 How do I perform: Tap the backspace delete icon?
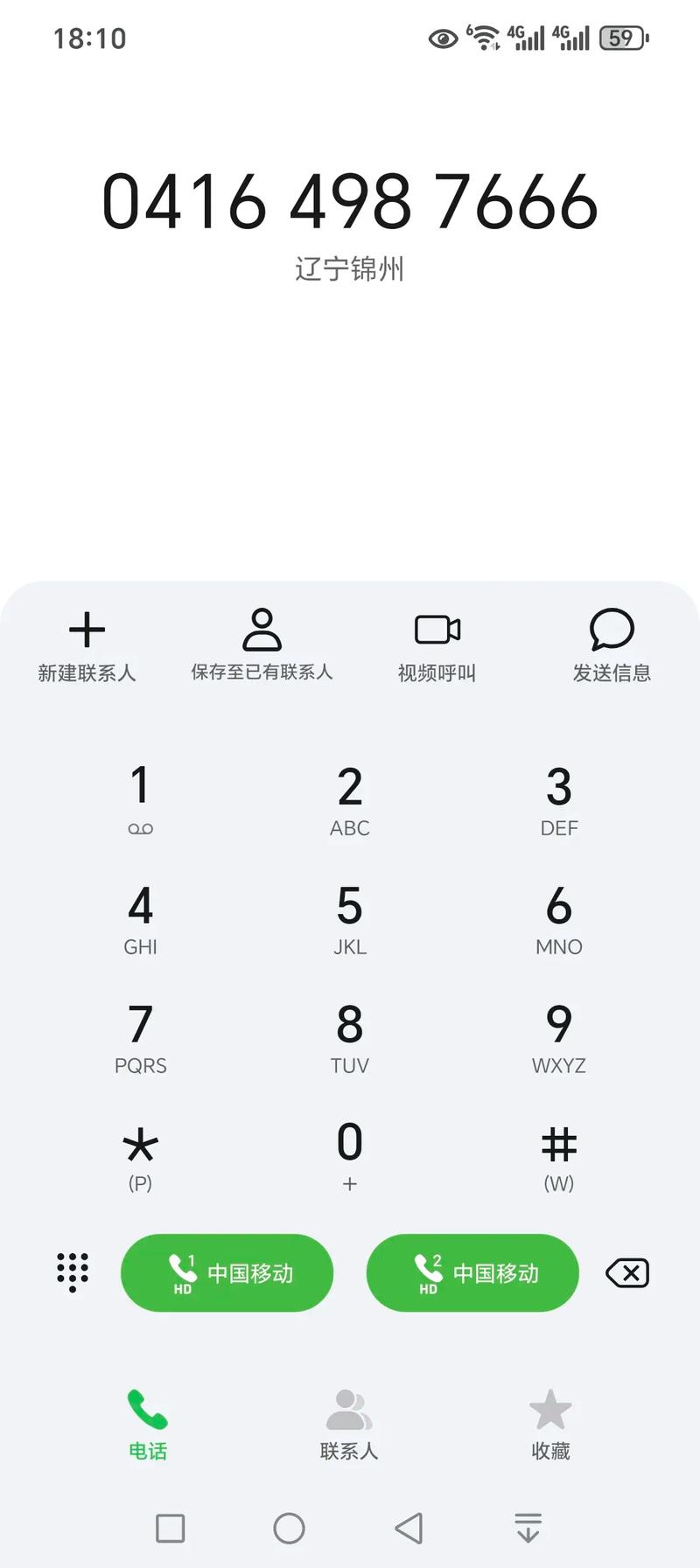click(x=626, y=1273)
